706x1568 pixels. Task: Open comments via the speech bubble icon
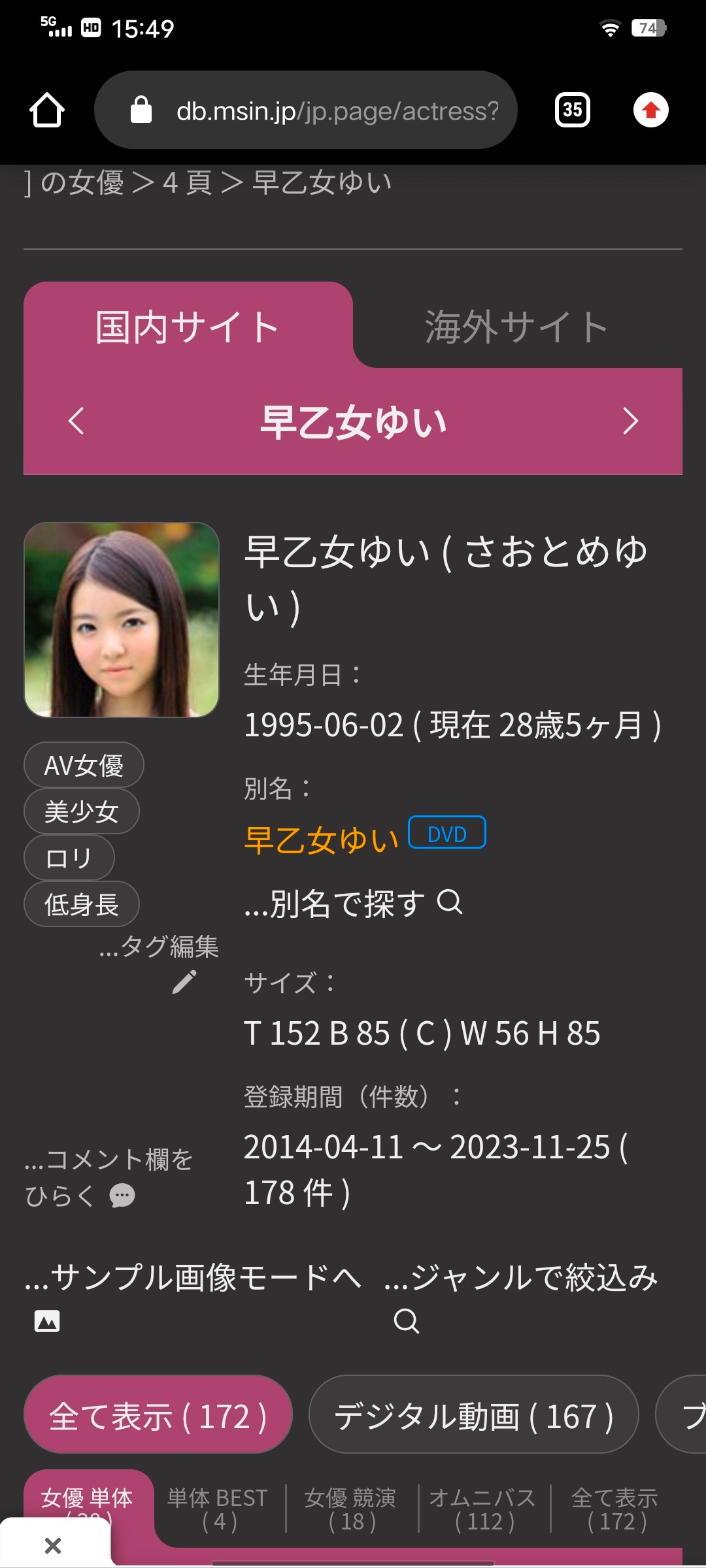122,1195
